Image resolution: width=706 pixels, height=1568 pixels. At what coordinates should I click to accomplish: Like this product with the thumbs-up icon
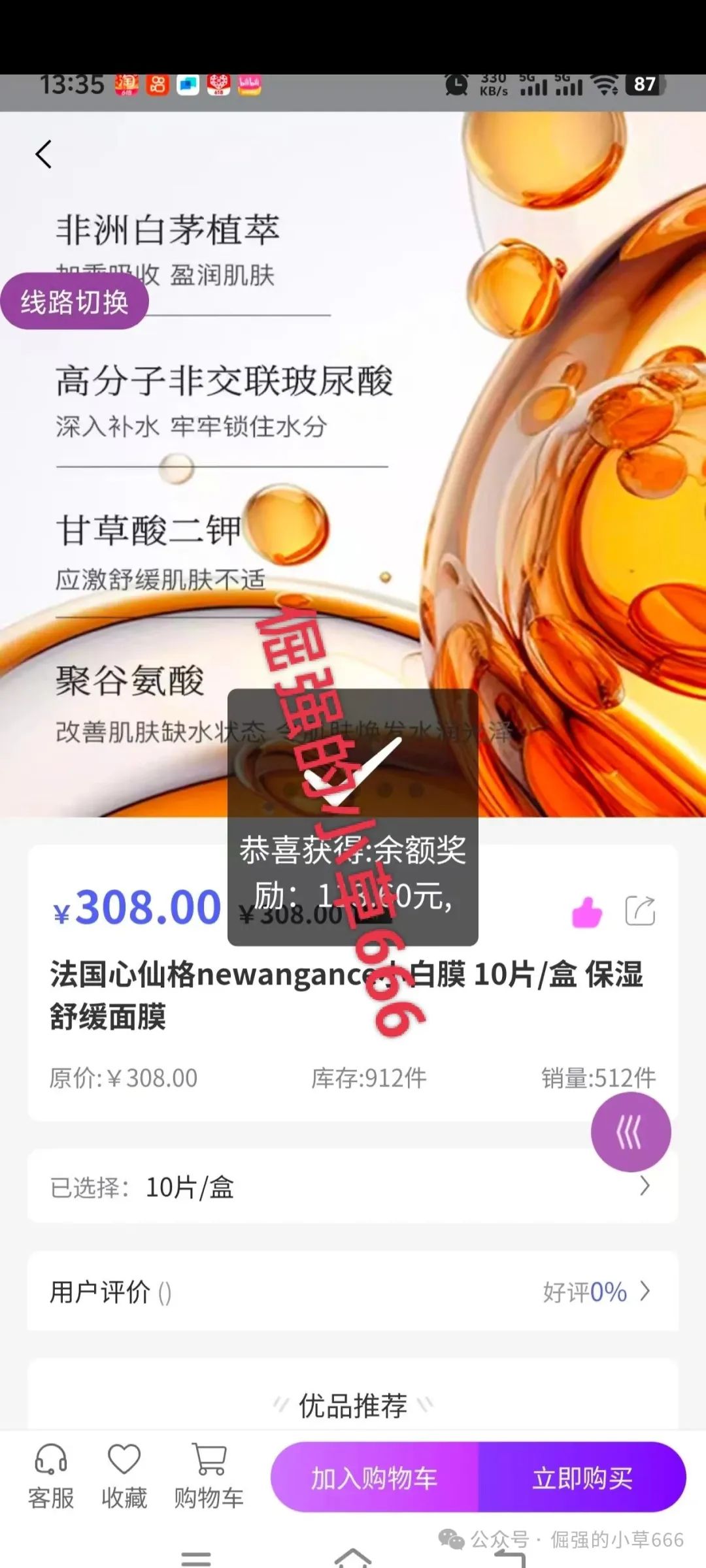(x=586, y=912)
